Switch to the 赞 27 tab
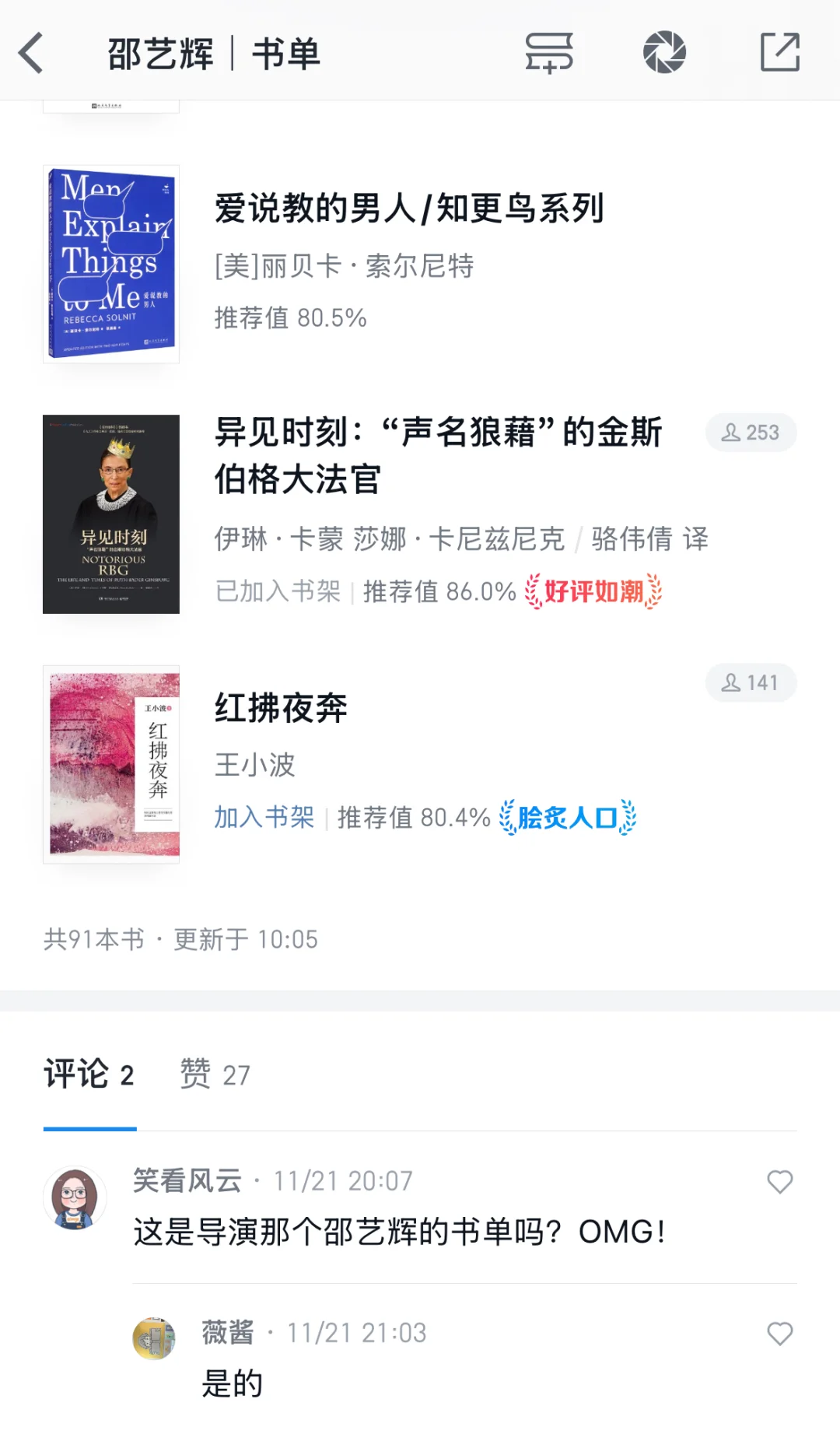This screenshot has height=1455, width=840. point(215,1075)
